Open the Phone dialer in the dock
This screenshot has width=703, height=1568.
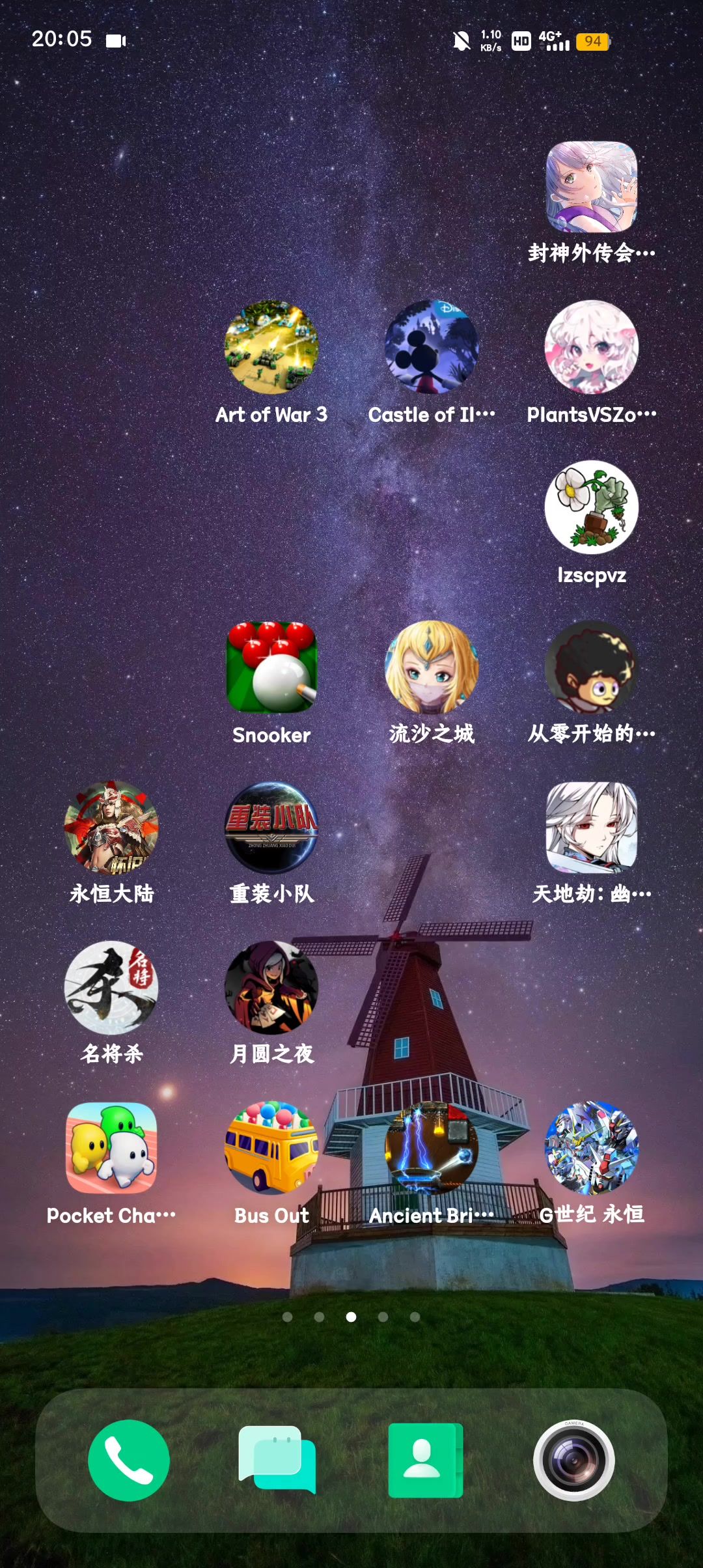coord(129,1461)
